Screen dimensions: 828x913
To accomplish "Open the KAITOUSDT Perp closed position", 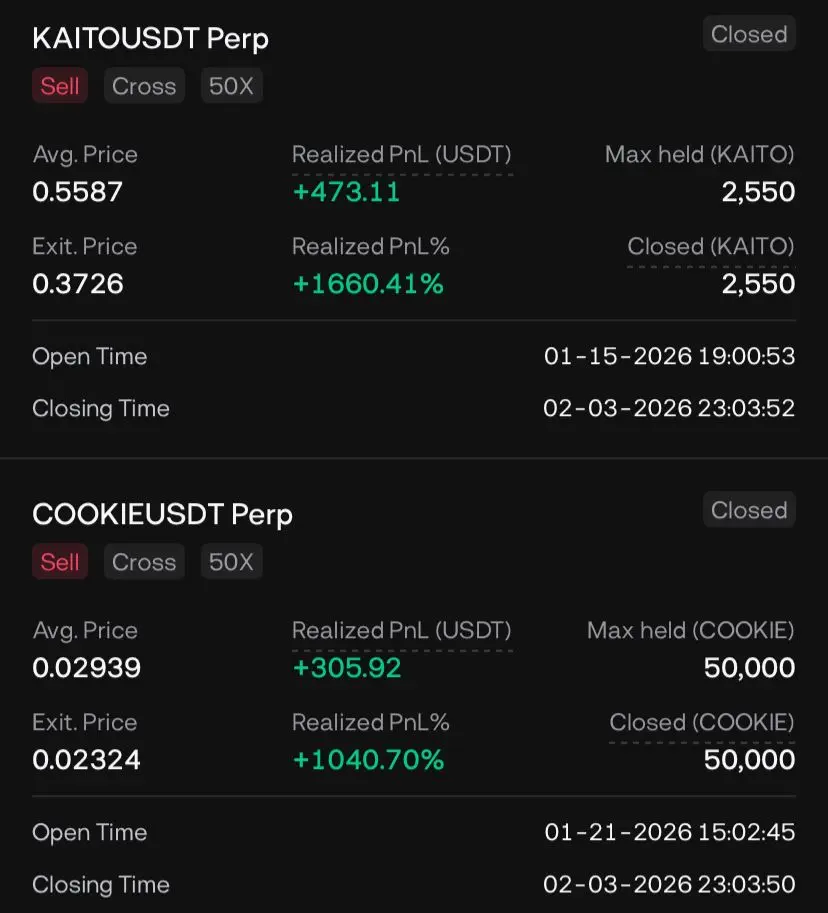I will (x=150, y=39).
